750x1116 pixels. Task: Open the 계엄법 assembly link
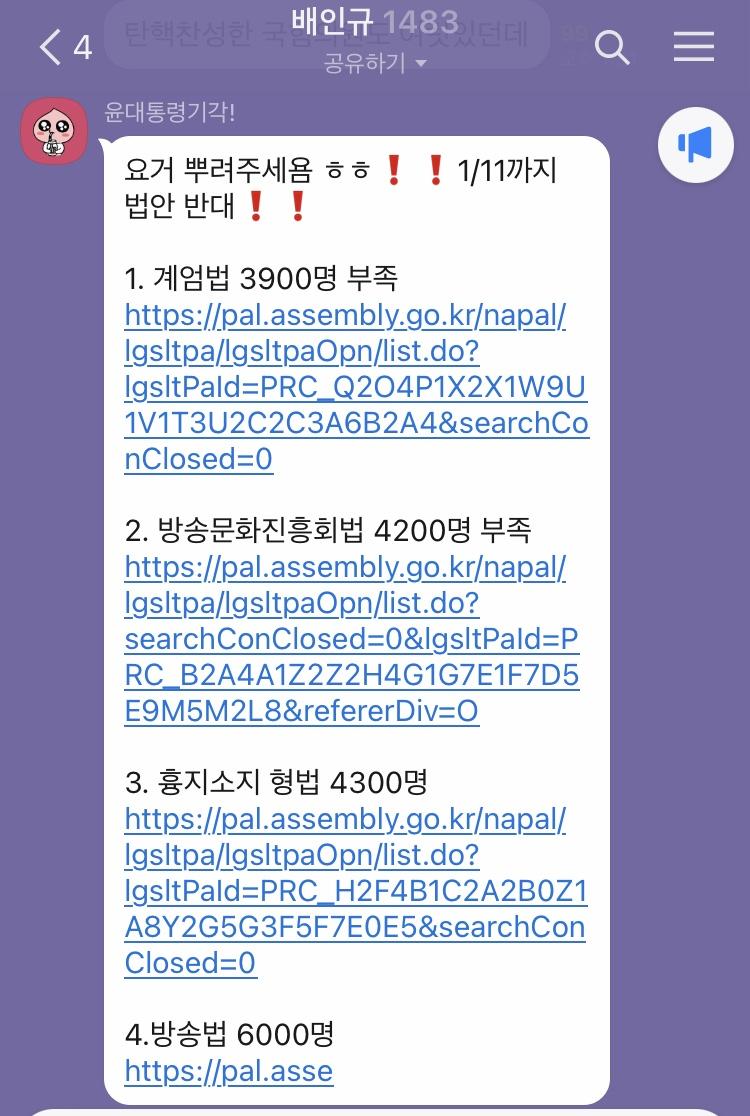point(345,388)
